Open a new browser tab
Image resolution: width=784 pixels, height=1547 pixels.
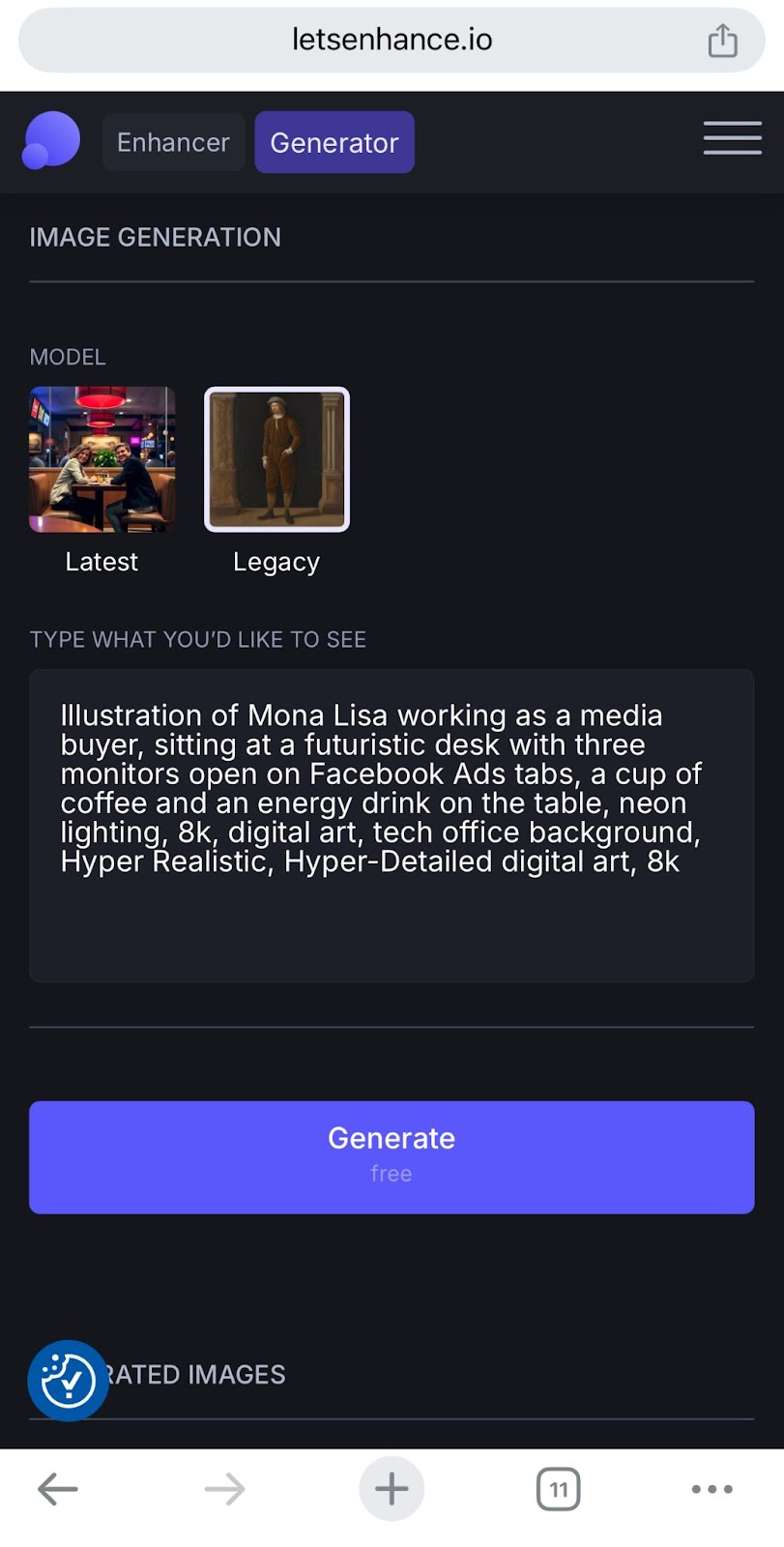coord(392,1489)
